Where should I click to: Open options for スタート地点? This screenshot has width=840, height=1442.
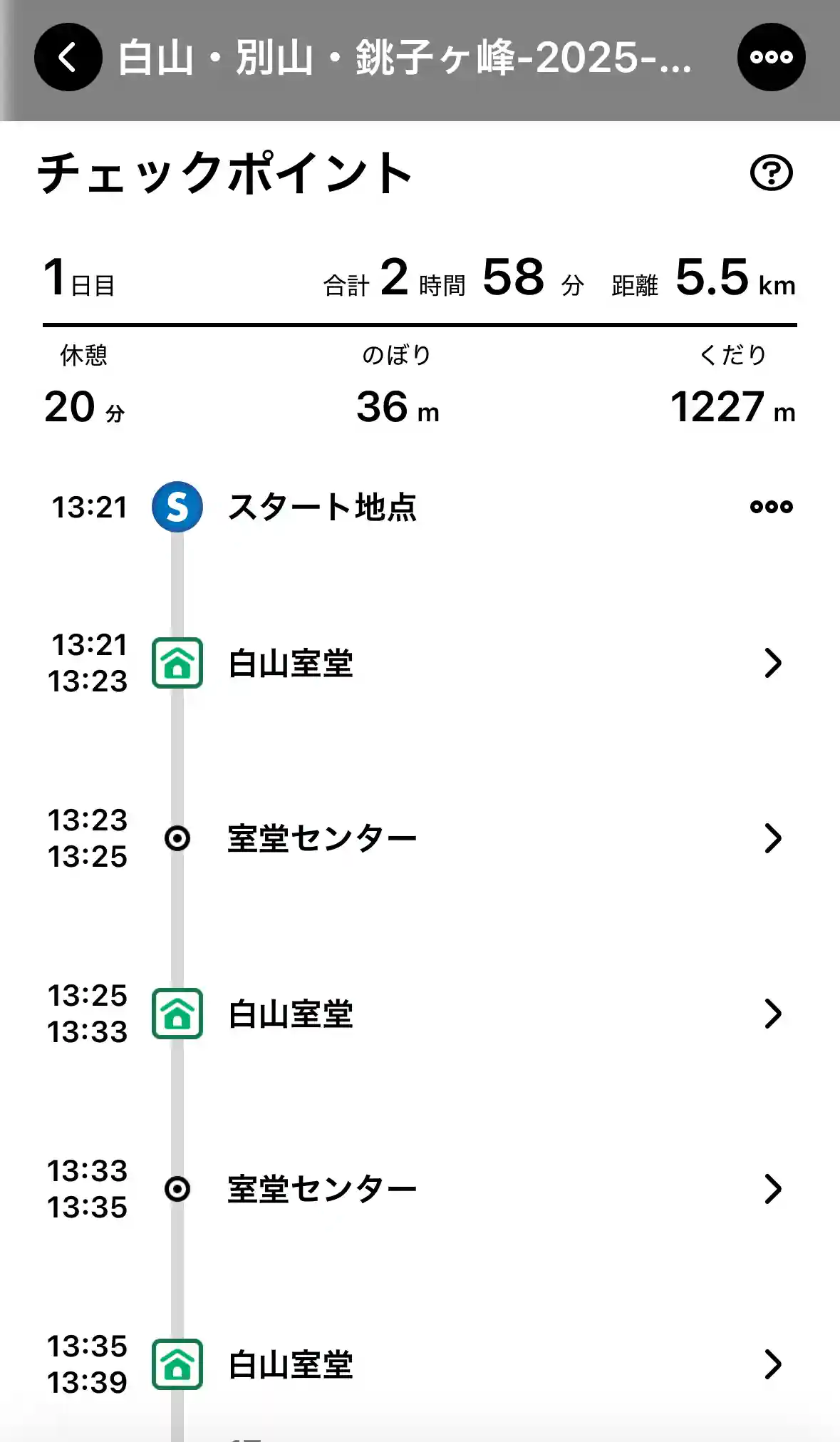(771, 507)
